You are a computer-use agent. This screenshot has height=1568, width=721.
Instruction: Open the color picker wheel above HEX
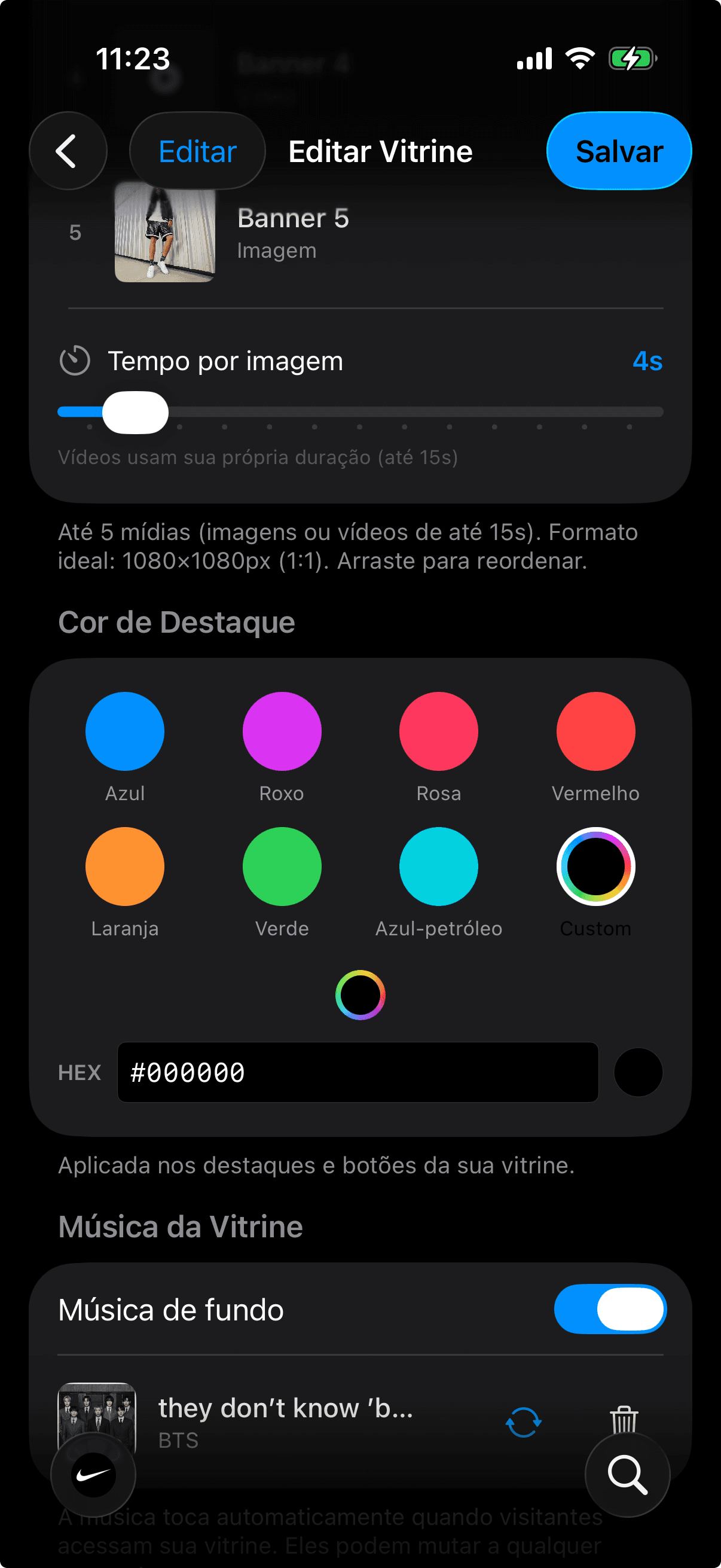coord(360,995)
